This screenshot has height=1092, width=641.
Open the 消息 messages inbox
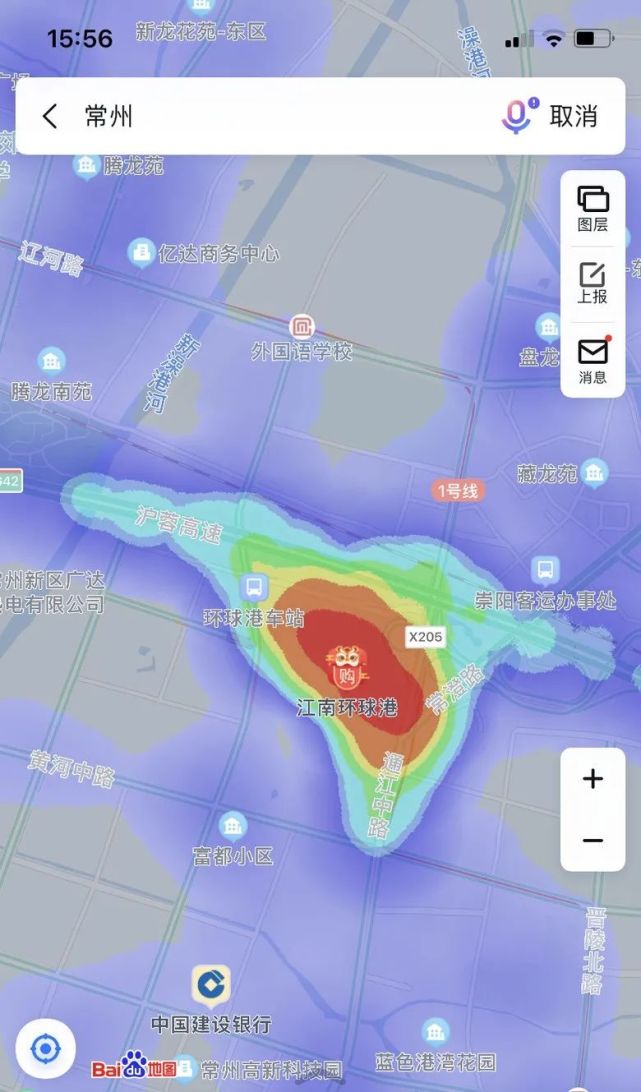pyautogui.click(x=593, y=360)
